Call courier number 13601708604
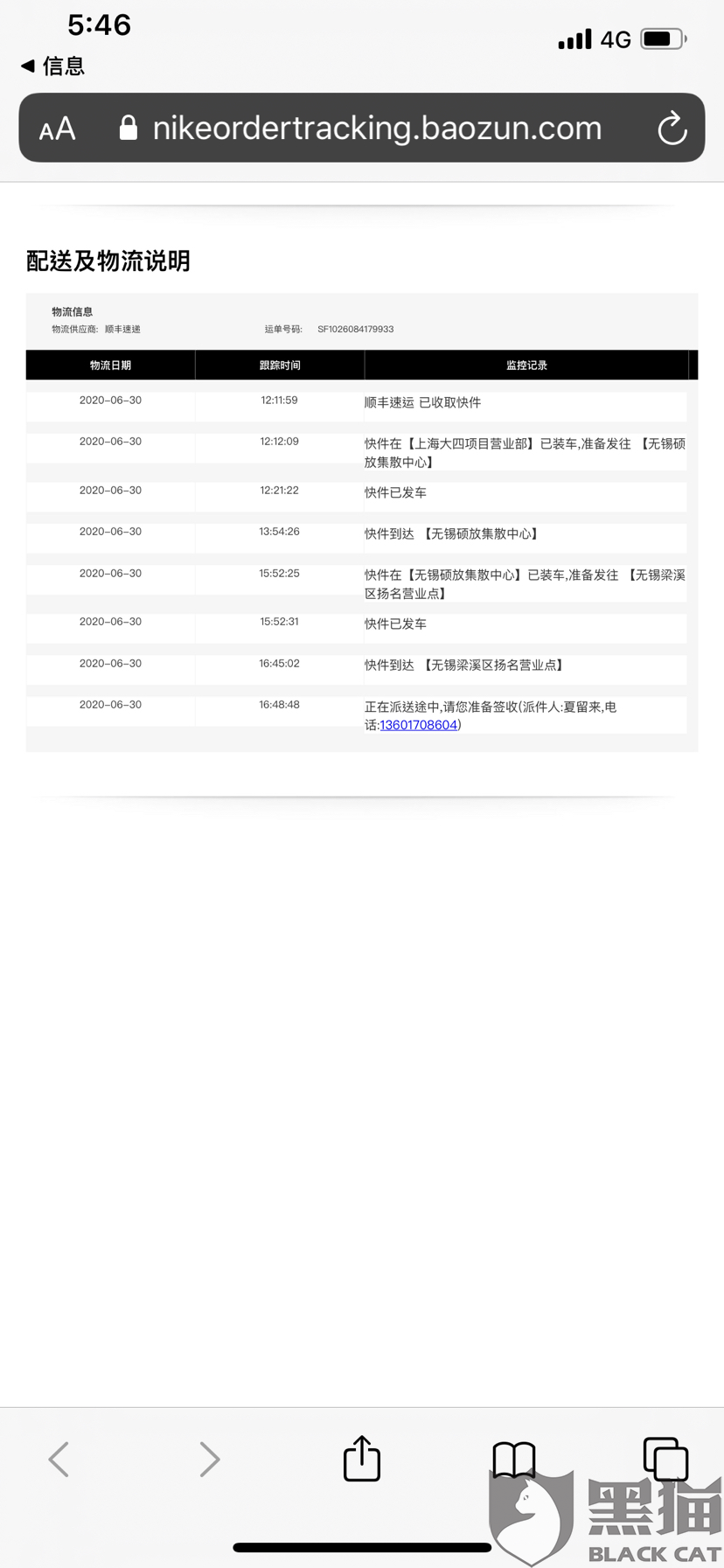 (x=417, y=725)
